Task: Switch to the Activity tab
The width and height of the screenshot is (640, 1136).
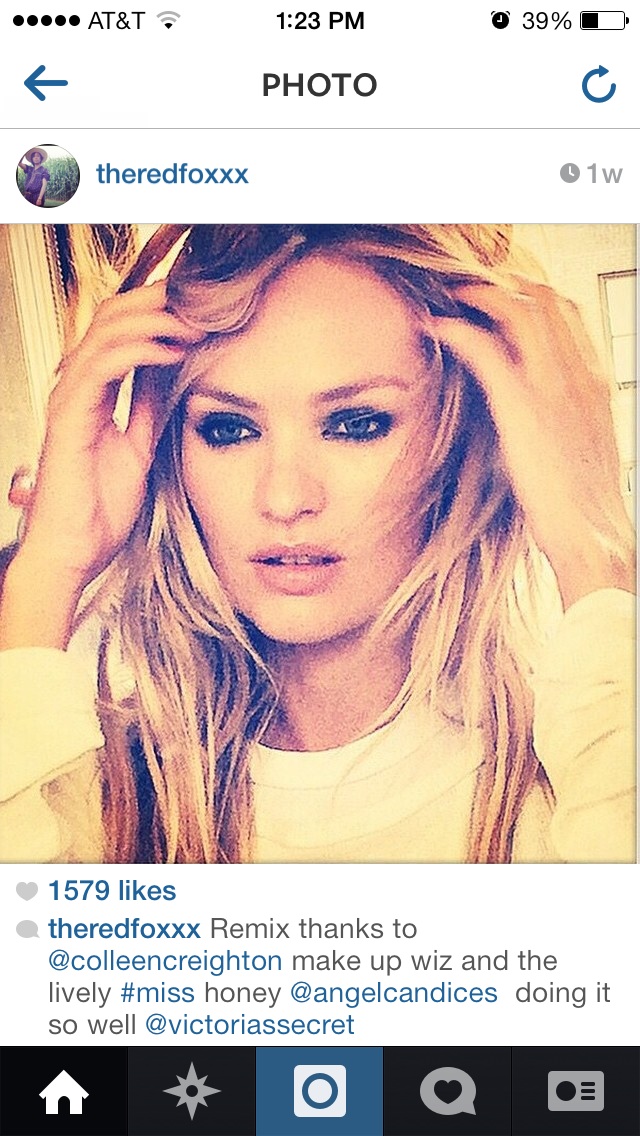Action: click(447, 1092)
